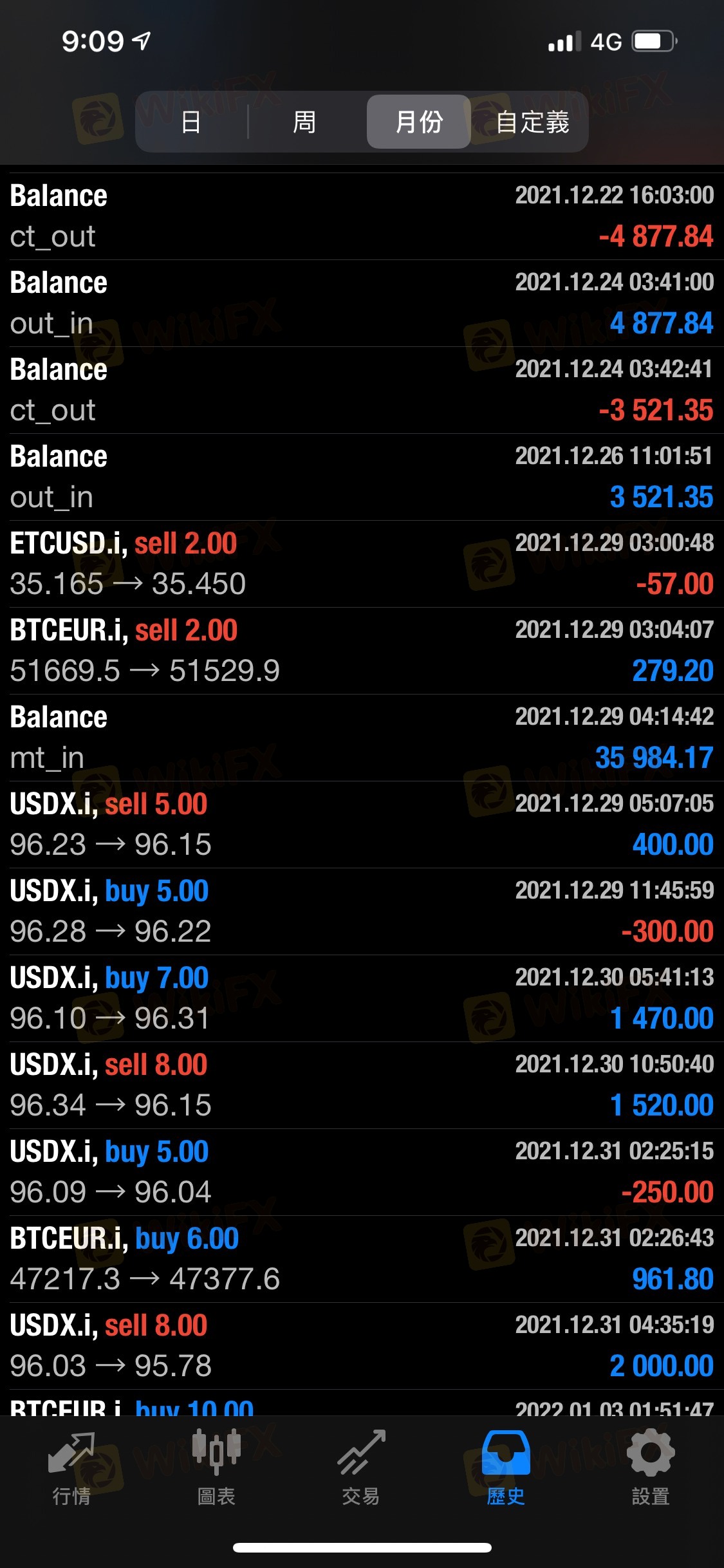724x1568 pixels.
Task: Open USDX.i buy 7.00 trade details
Action: pyautogui.click(x=362, y=998)
